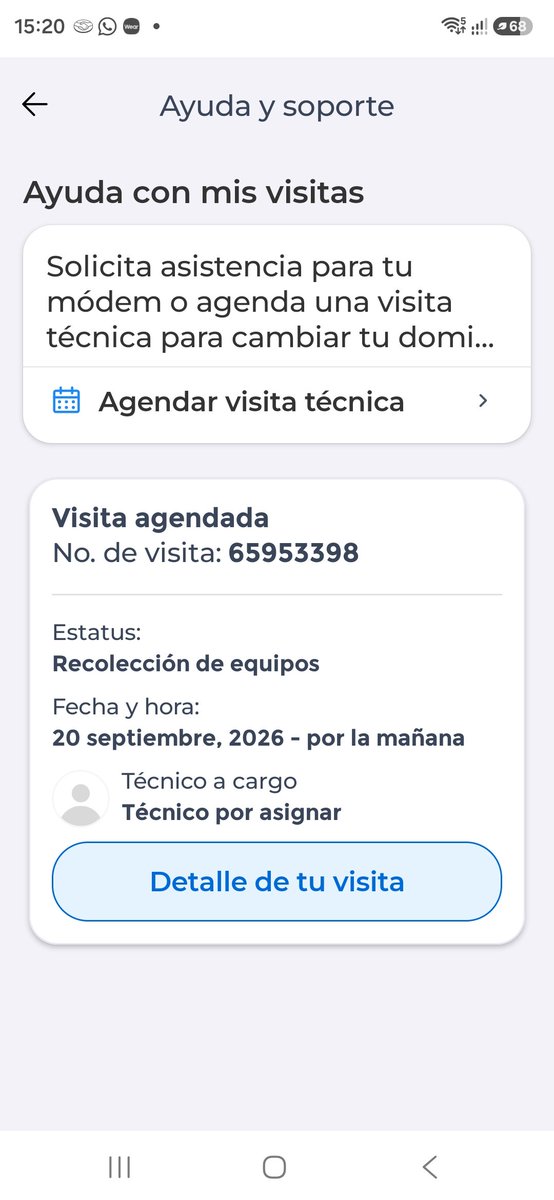Open the recent apps view
This screenshot has width=554, height=1200.
click(x=120, y=1166)
